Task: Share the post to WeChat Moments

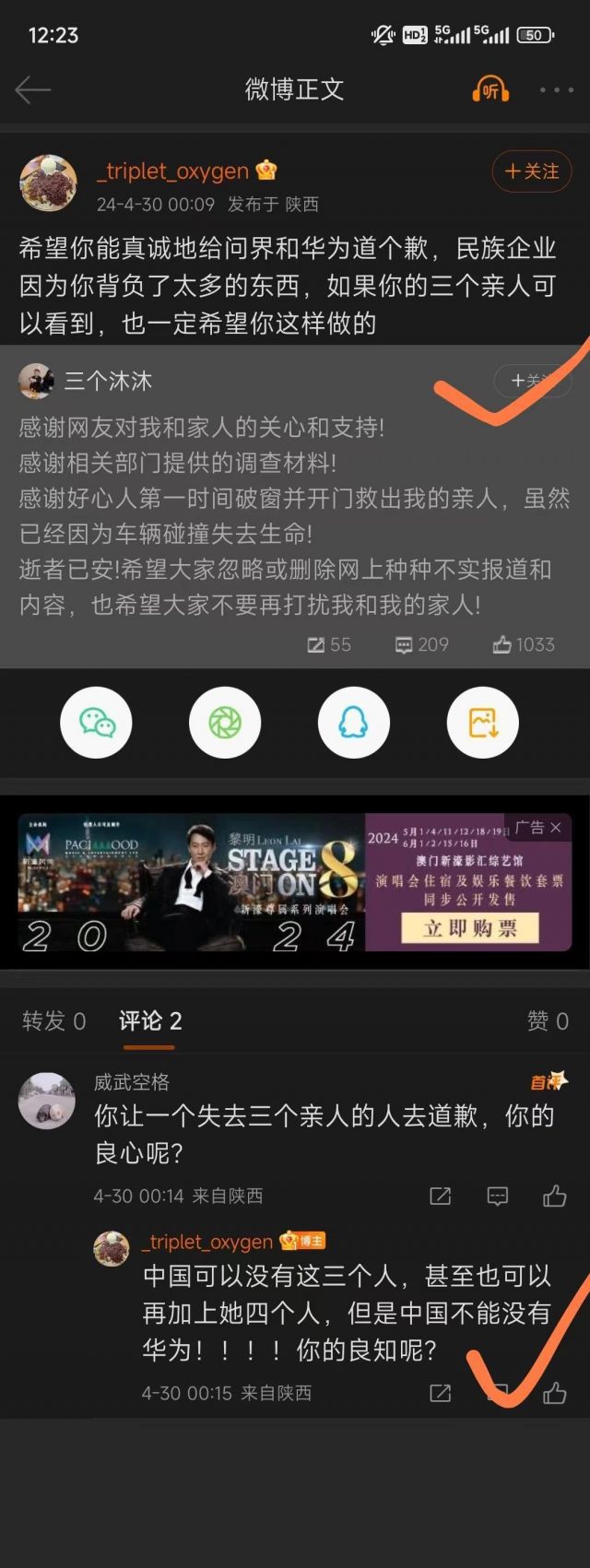Action: click(224, 723)
